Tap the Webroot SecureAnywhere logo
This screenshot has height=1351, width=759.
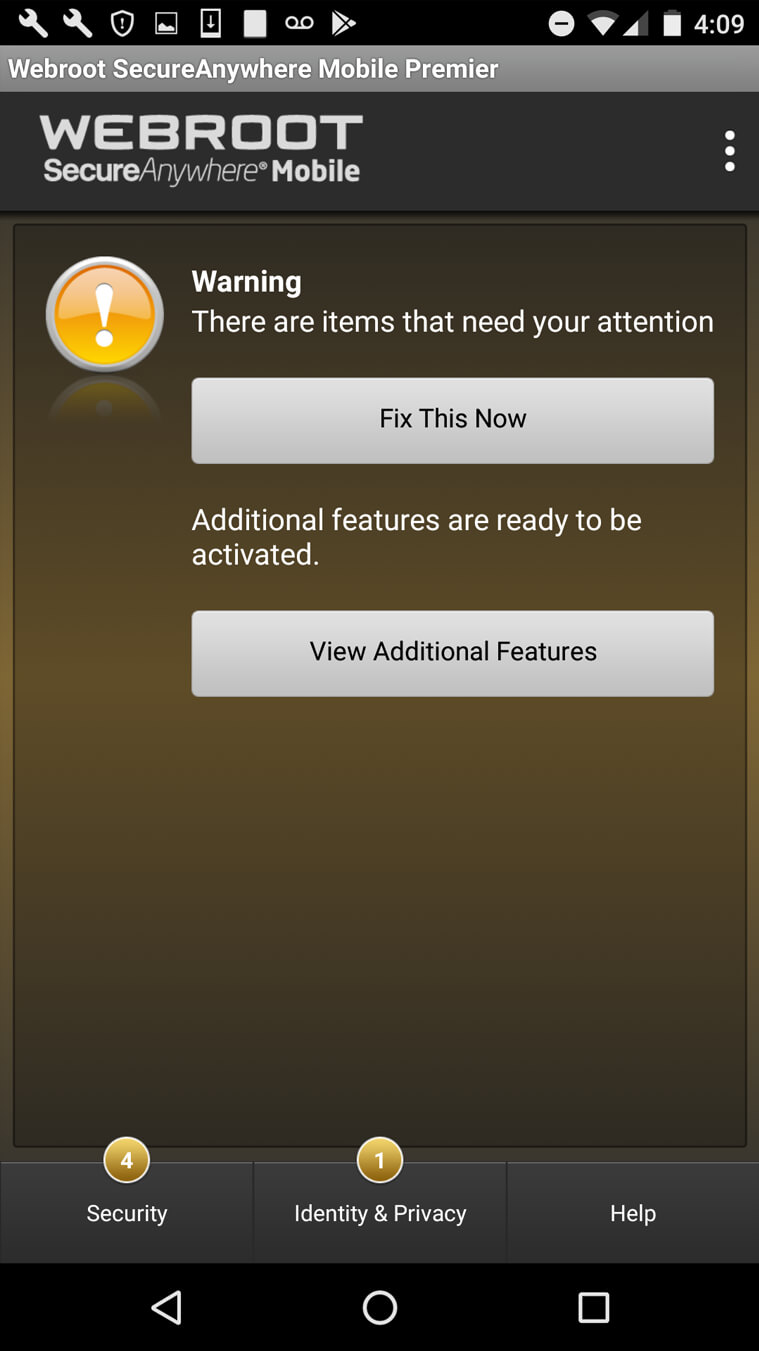point(200,148)
